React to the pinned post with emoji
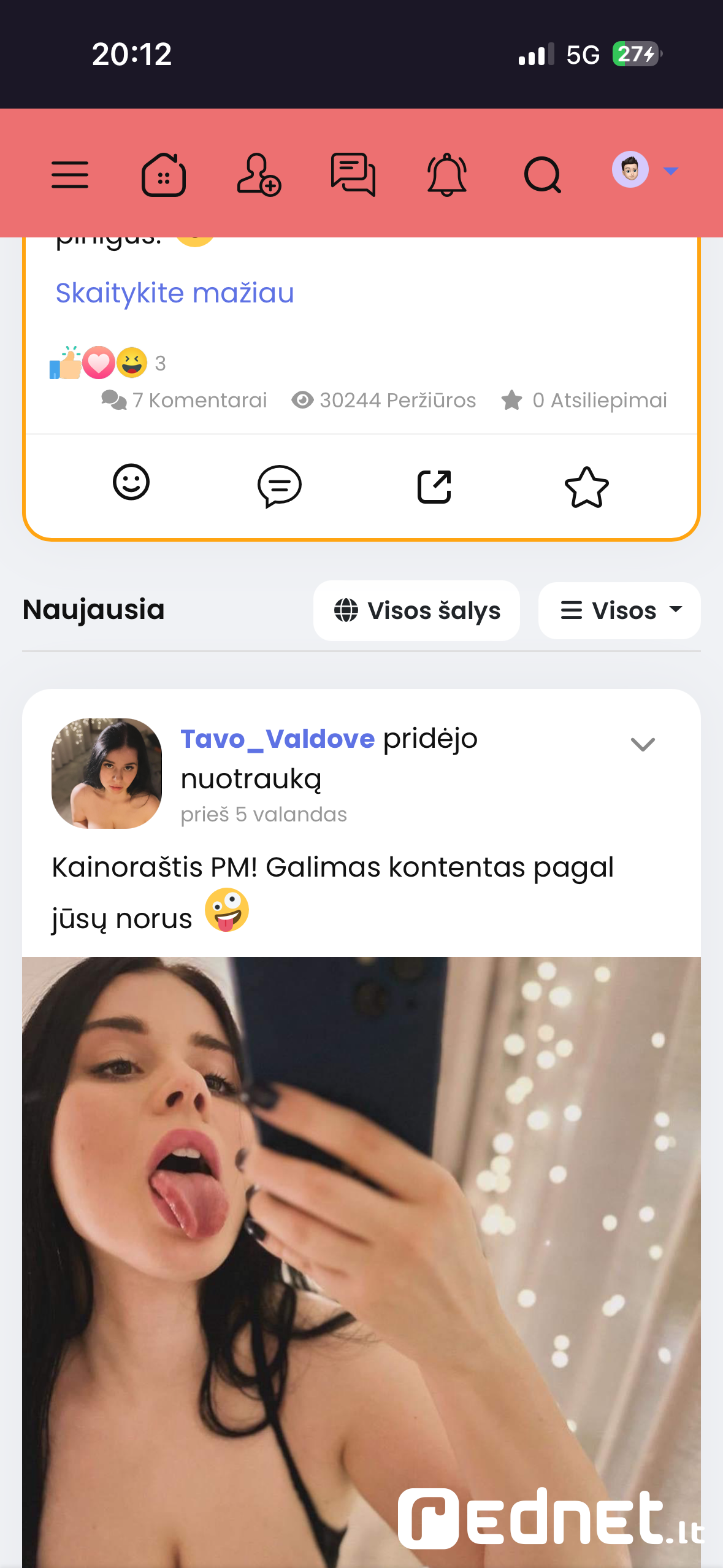 click(x=131, y=483)
